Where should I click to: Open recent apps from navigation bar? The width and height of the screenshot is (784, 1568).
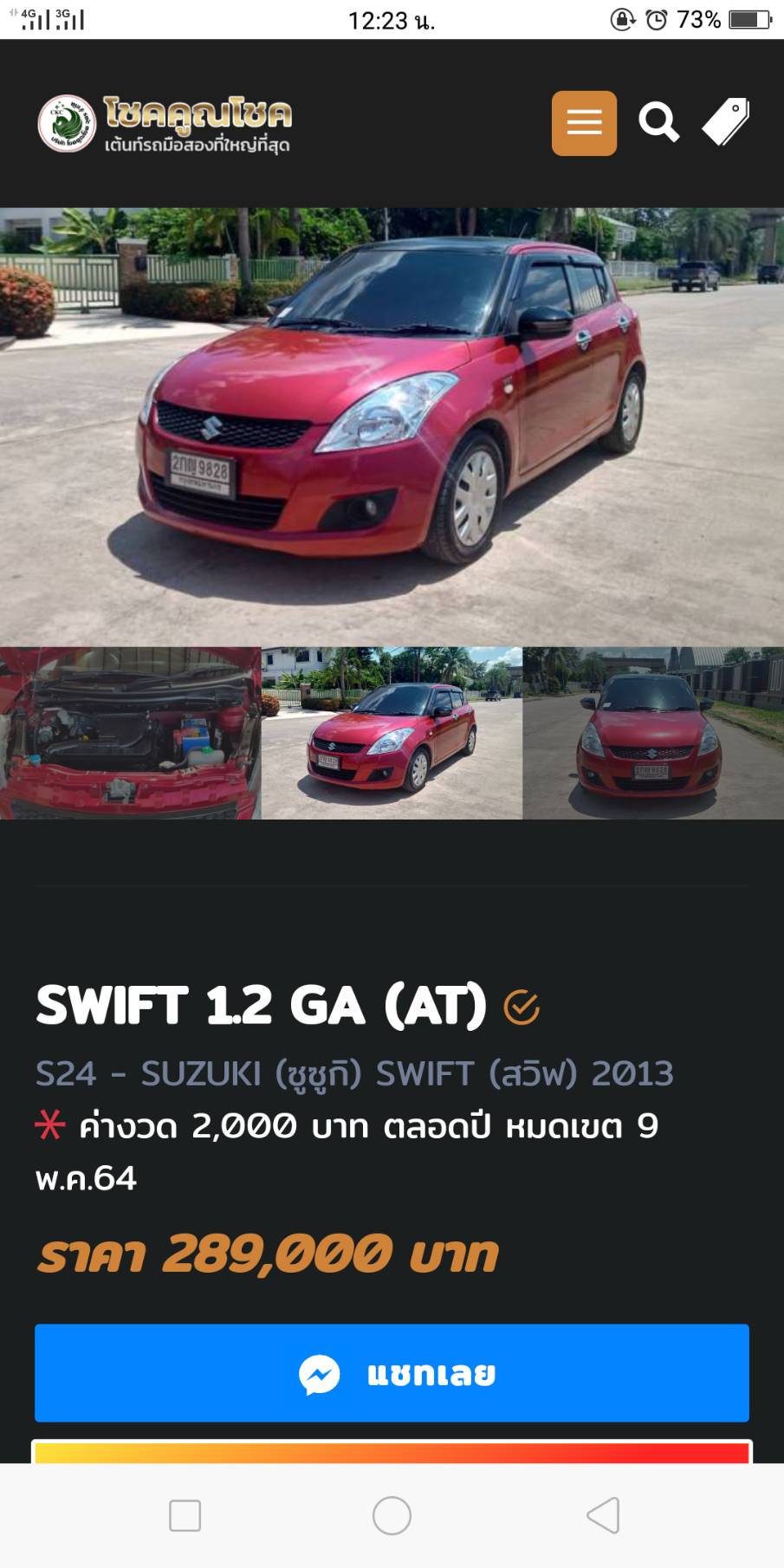[x=185, y=1516]
